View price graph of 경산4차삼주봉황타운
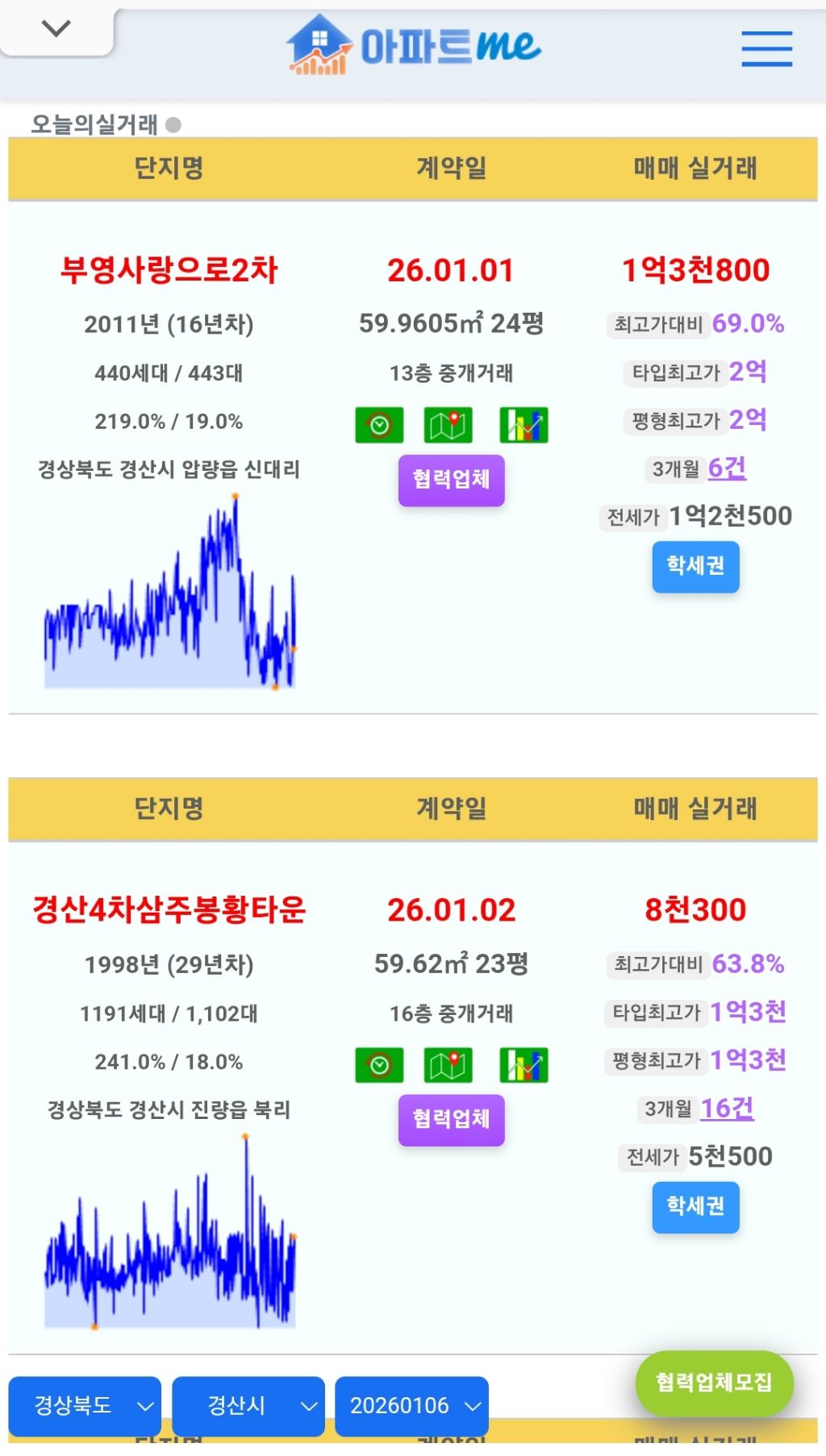This screenshot has height=1456, width=826. point(169,1231)
